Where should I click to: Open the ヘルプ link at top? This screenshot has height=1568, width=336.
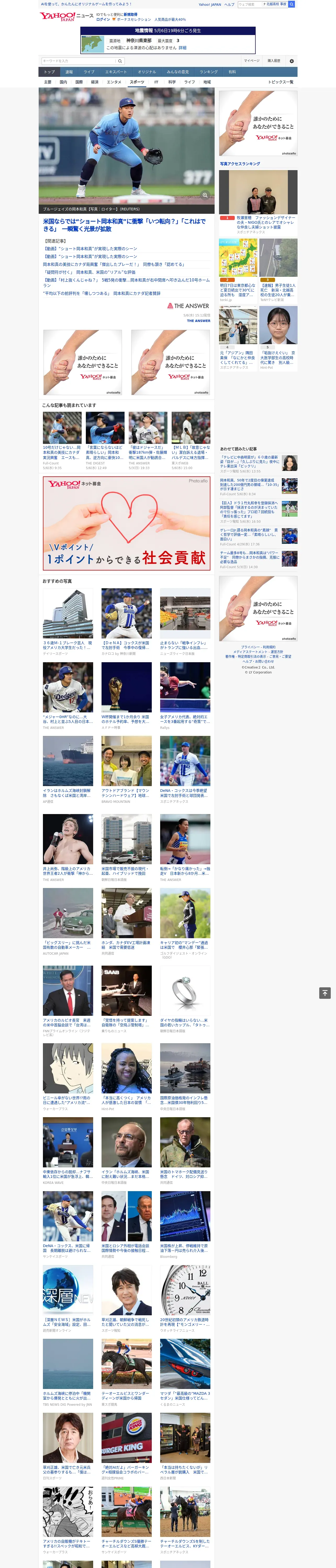(x=229, y=4)
